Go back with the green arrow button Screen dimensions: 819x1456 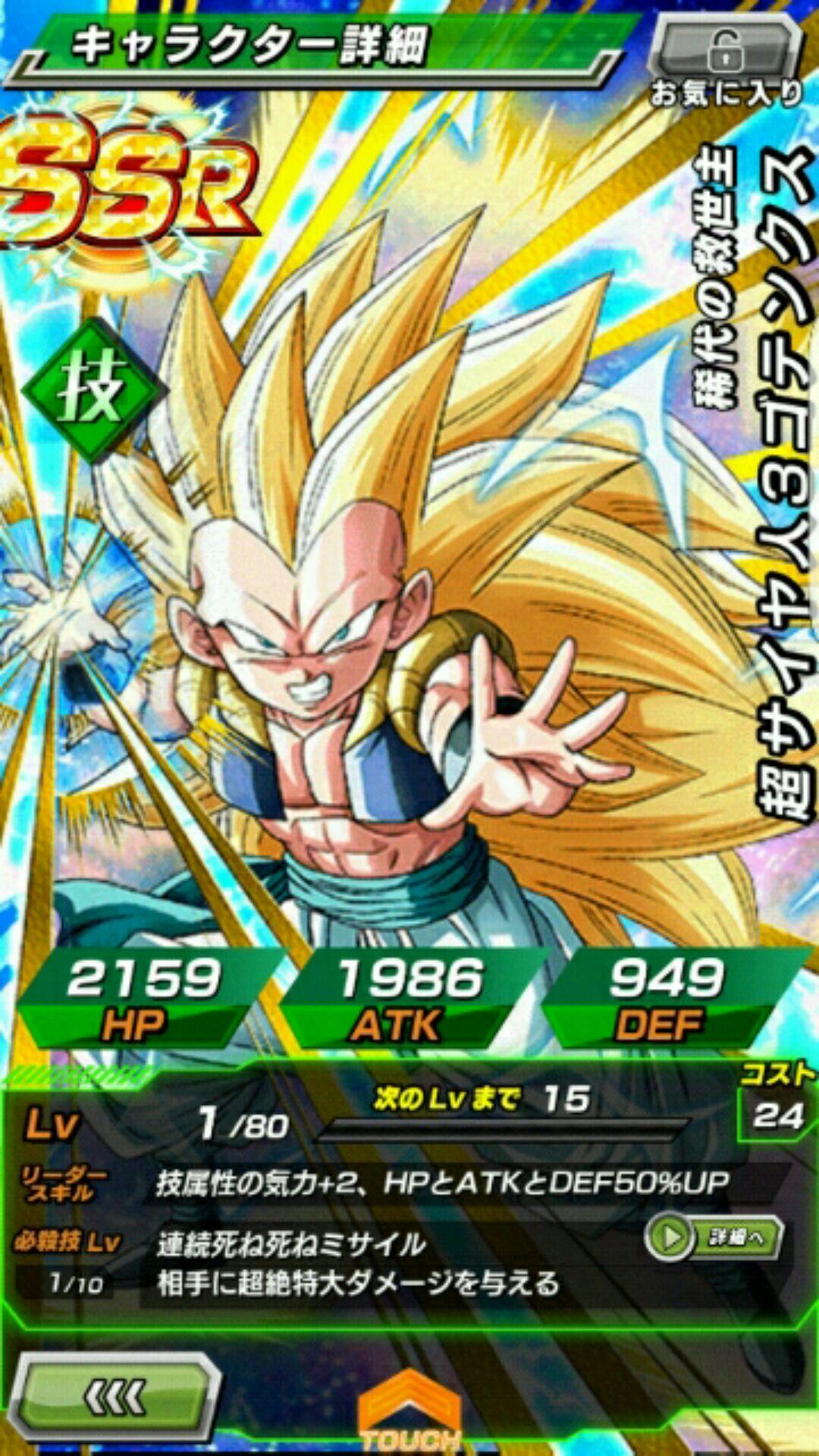click(x=115, y=1396)
